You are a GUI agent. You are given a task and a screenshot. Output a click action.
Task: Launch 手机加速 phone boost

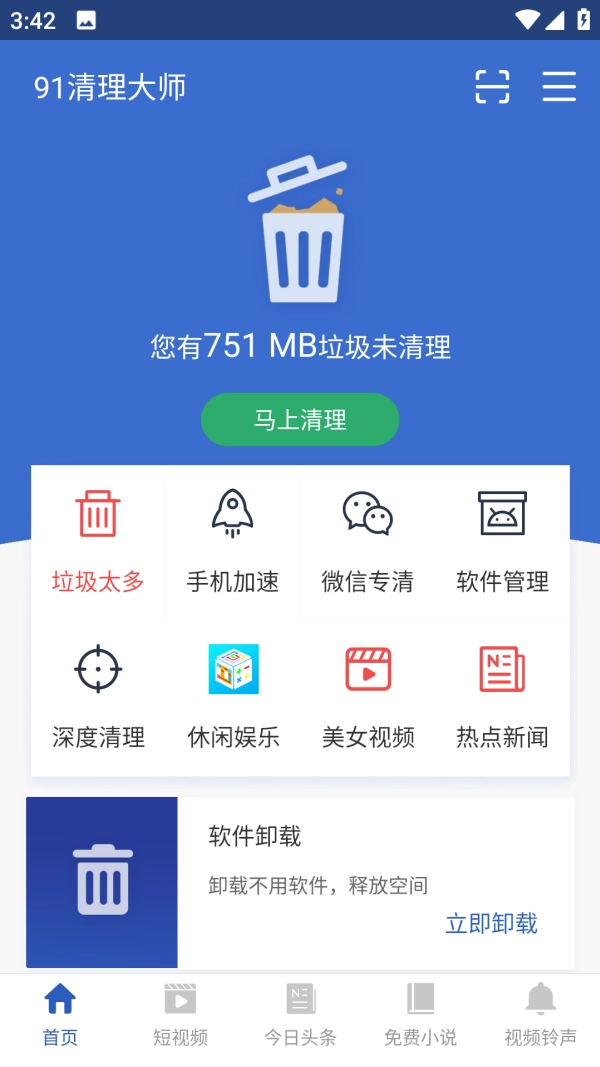(233, 542)
